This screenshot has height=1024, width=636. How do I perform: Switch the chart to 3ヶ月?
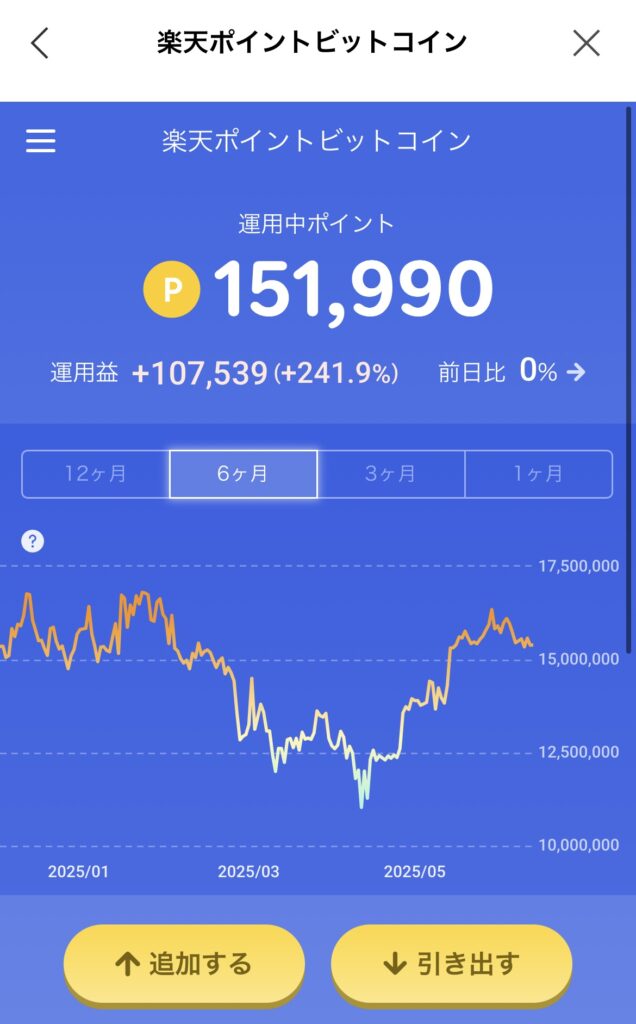(390, 474)
